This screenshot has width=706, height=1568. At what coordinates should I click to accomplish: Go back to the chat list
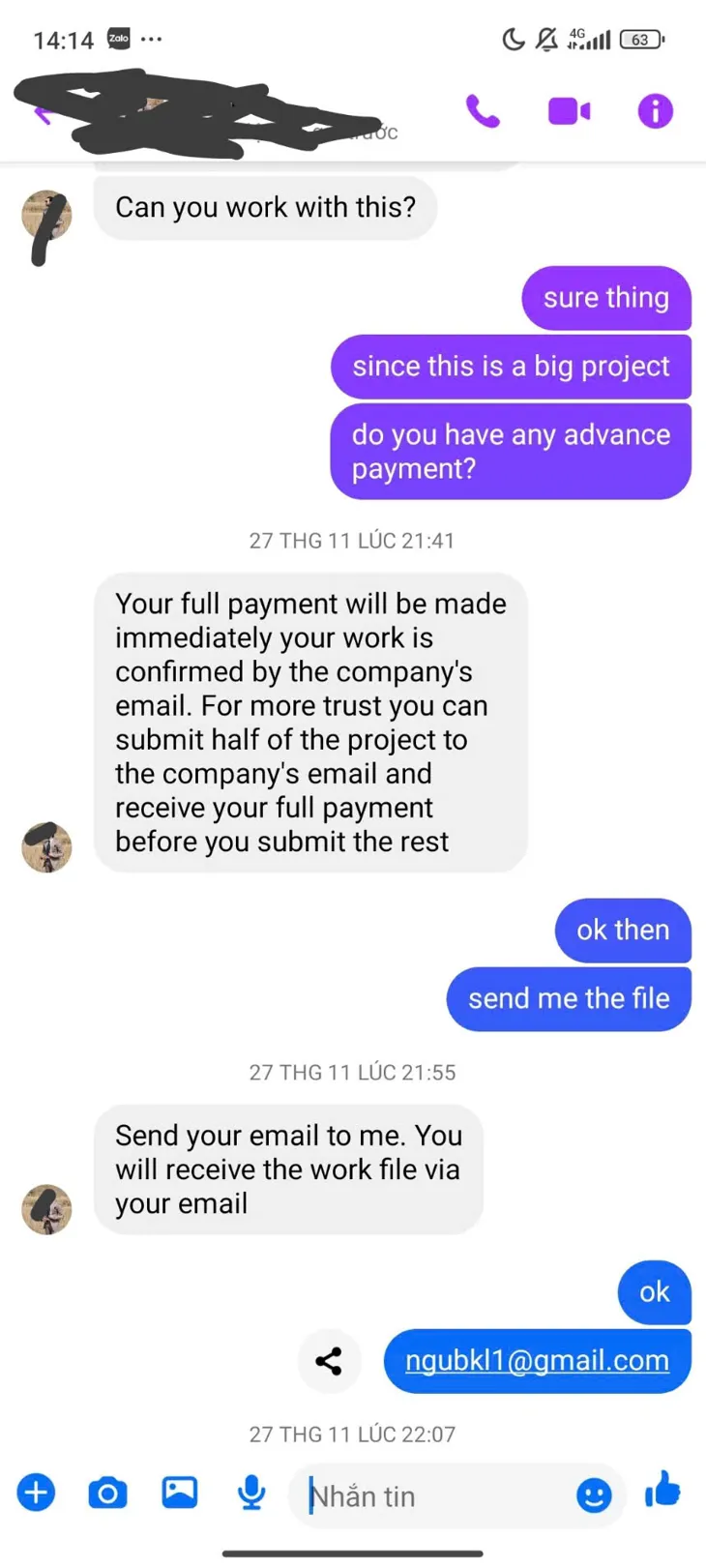42,114
